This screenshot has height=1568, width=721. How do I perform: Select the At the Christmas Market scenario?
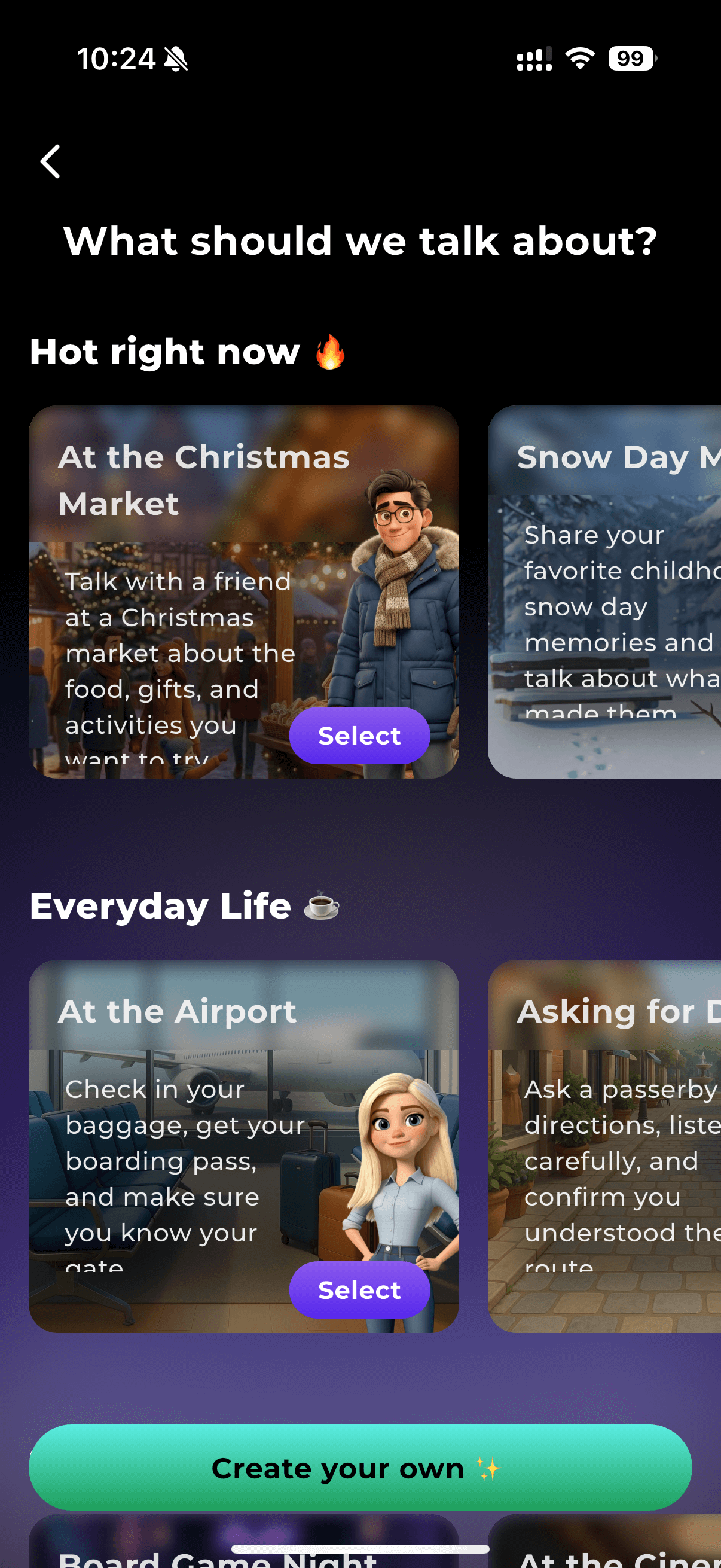[x=359, y=736]
